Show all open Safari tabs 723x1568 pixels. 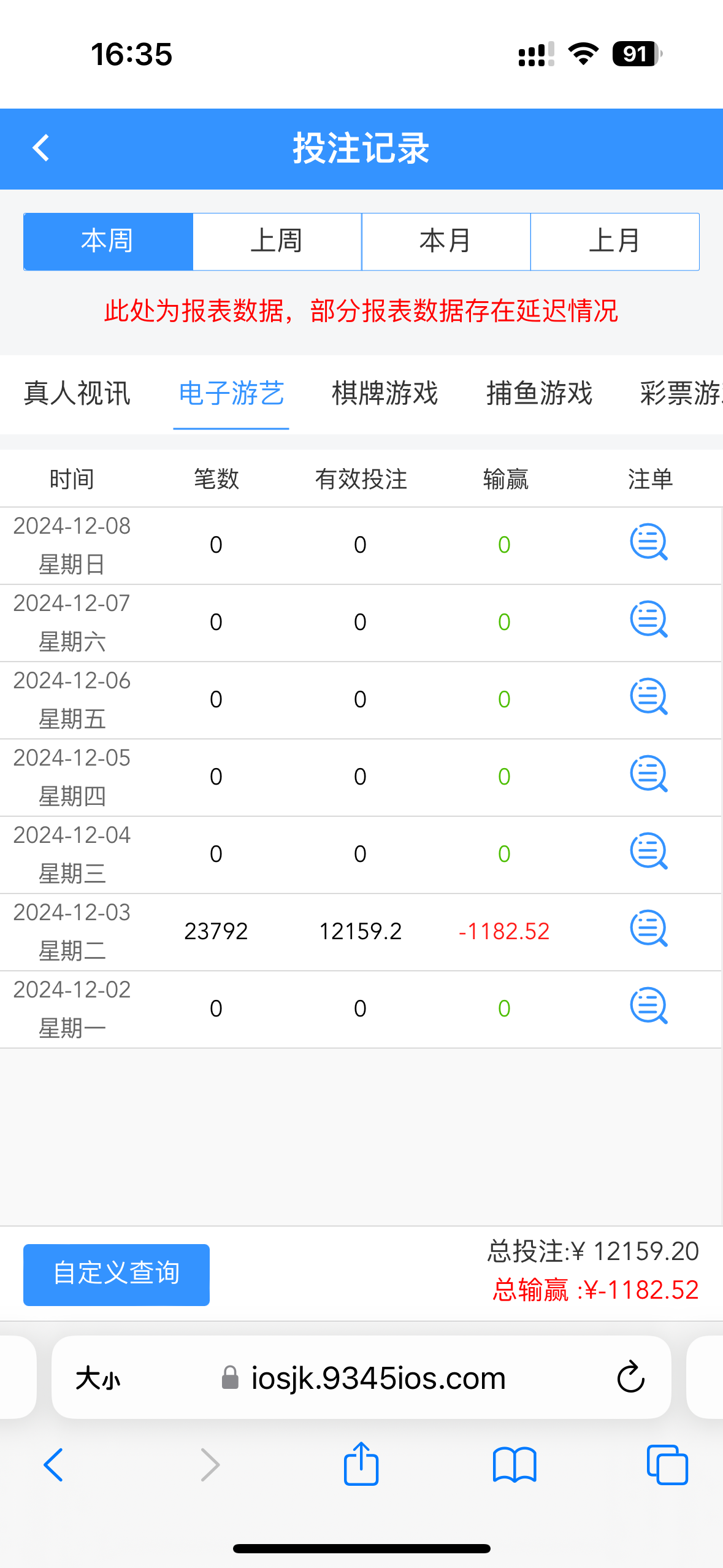click(x=667, y=1465)
